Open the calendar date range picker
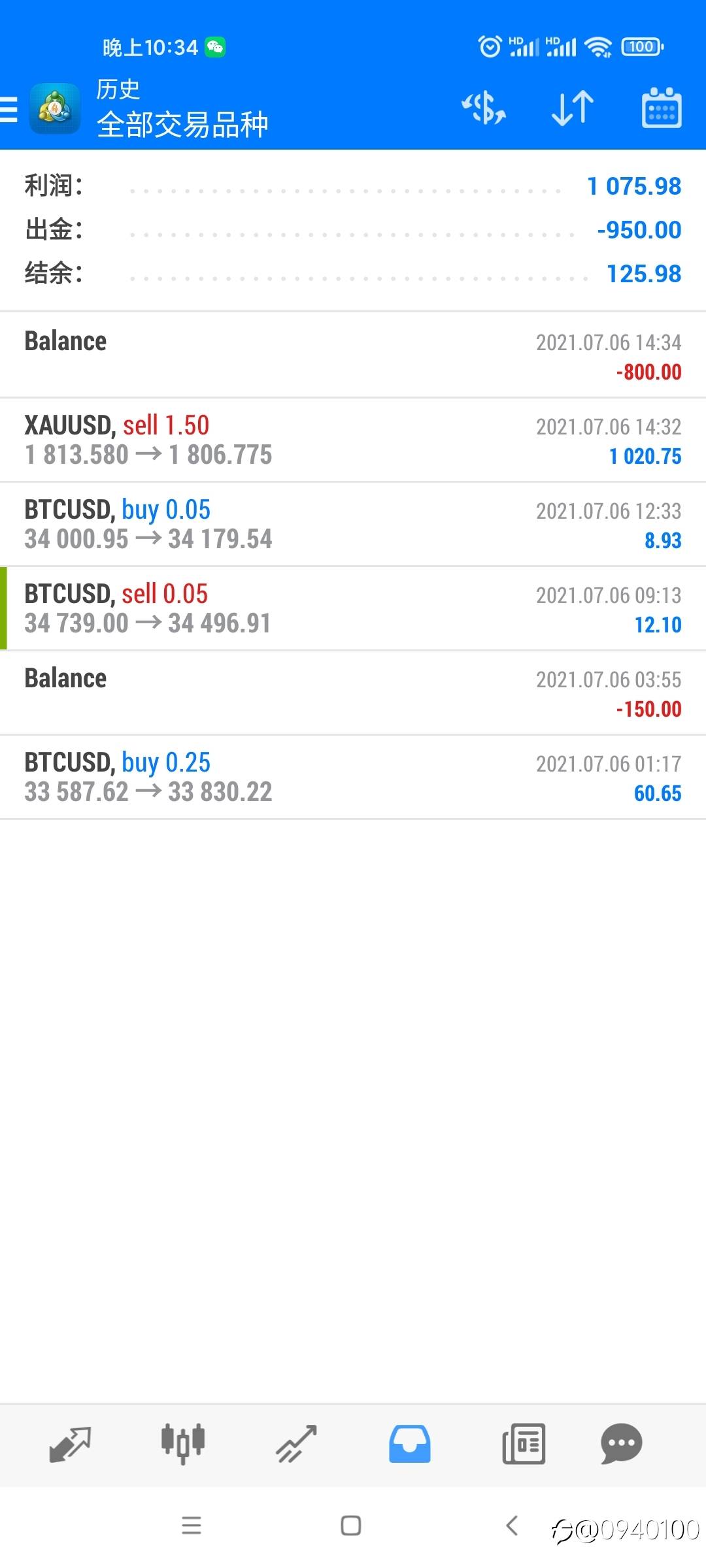 point(662,108)
